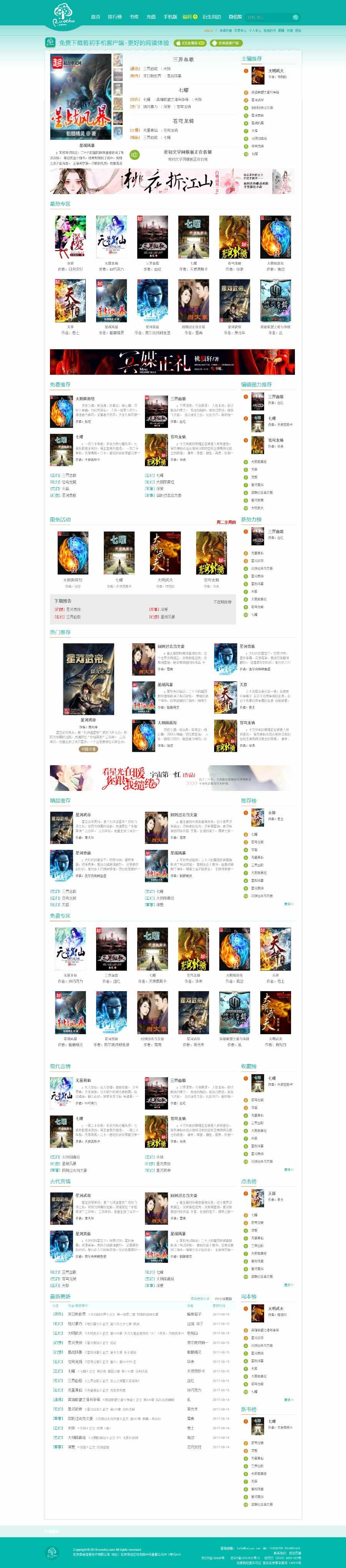346x1568 pixels.
Task: Open 七曜 book cover in 最热专区
Action: [194, 238]
